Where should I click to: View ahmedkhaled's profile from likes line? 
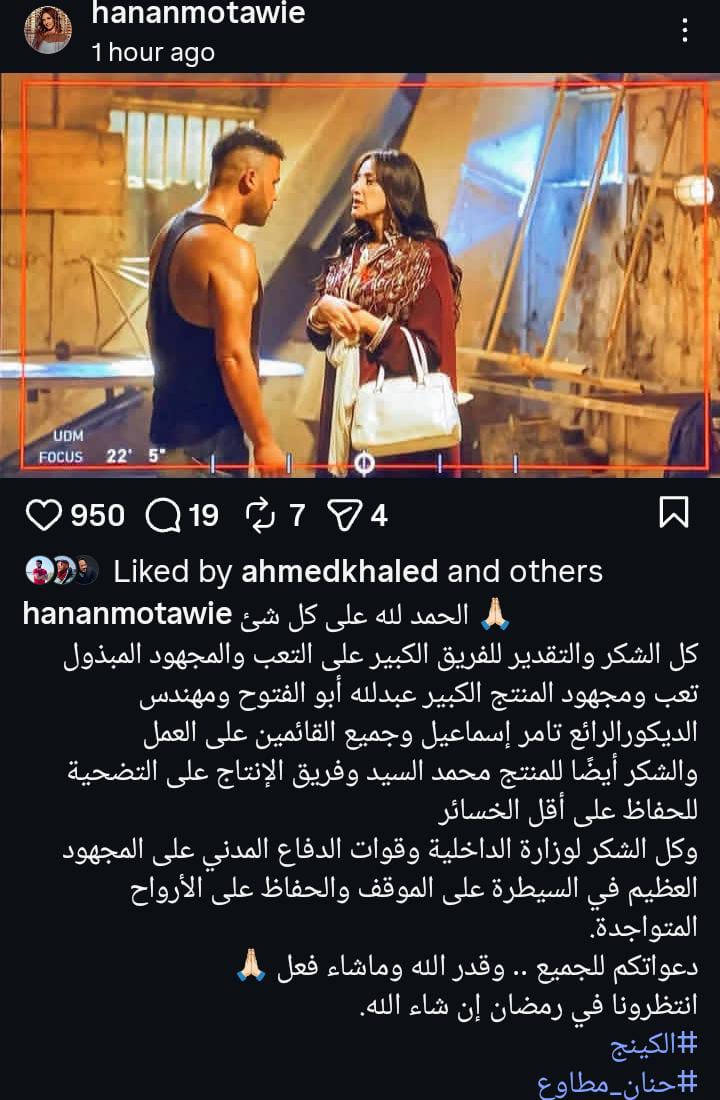coord(340,571)
